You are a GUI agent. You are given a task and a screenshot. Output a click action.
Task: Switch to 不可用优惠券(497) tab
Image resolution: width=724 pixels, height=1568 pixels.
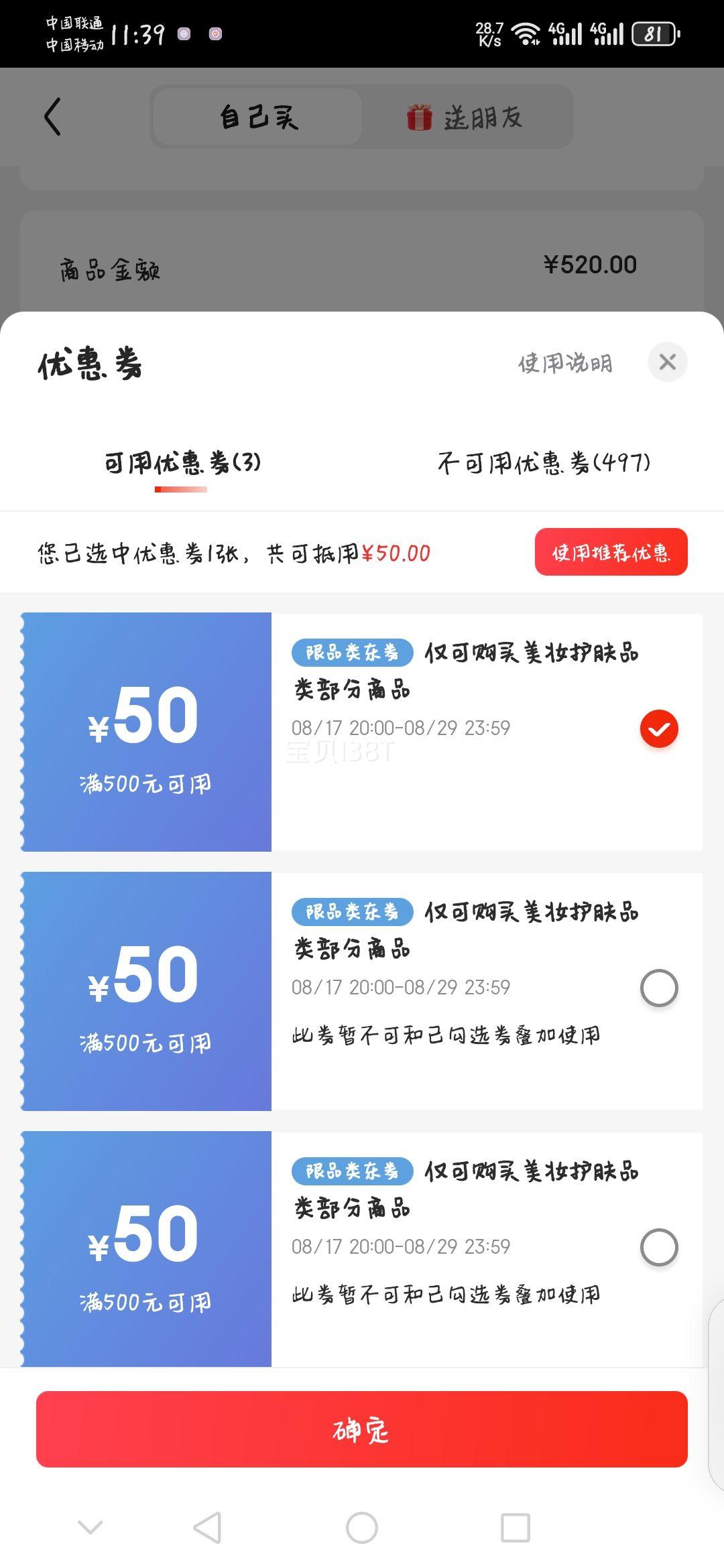(x=544, y=462)
